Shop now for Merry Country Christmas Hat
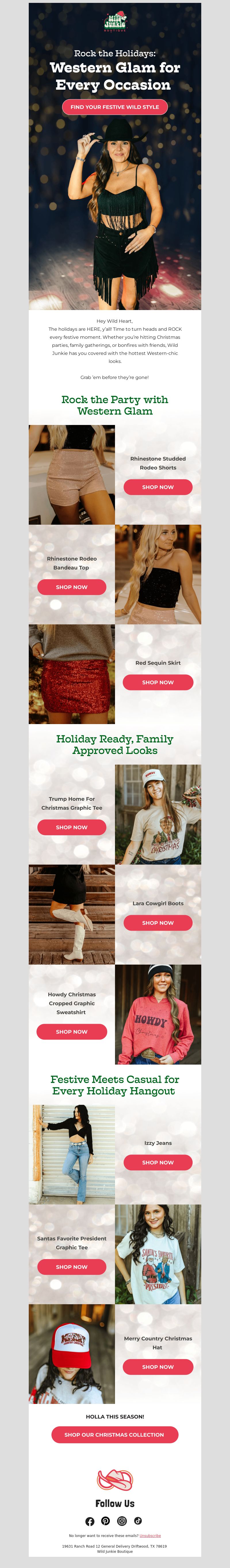 158,1367
